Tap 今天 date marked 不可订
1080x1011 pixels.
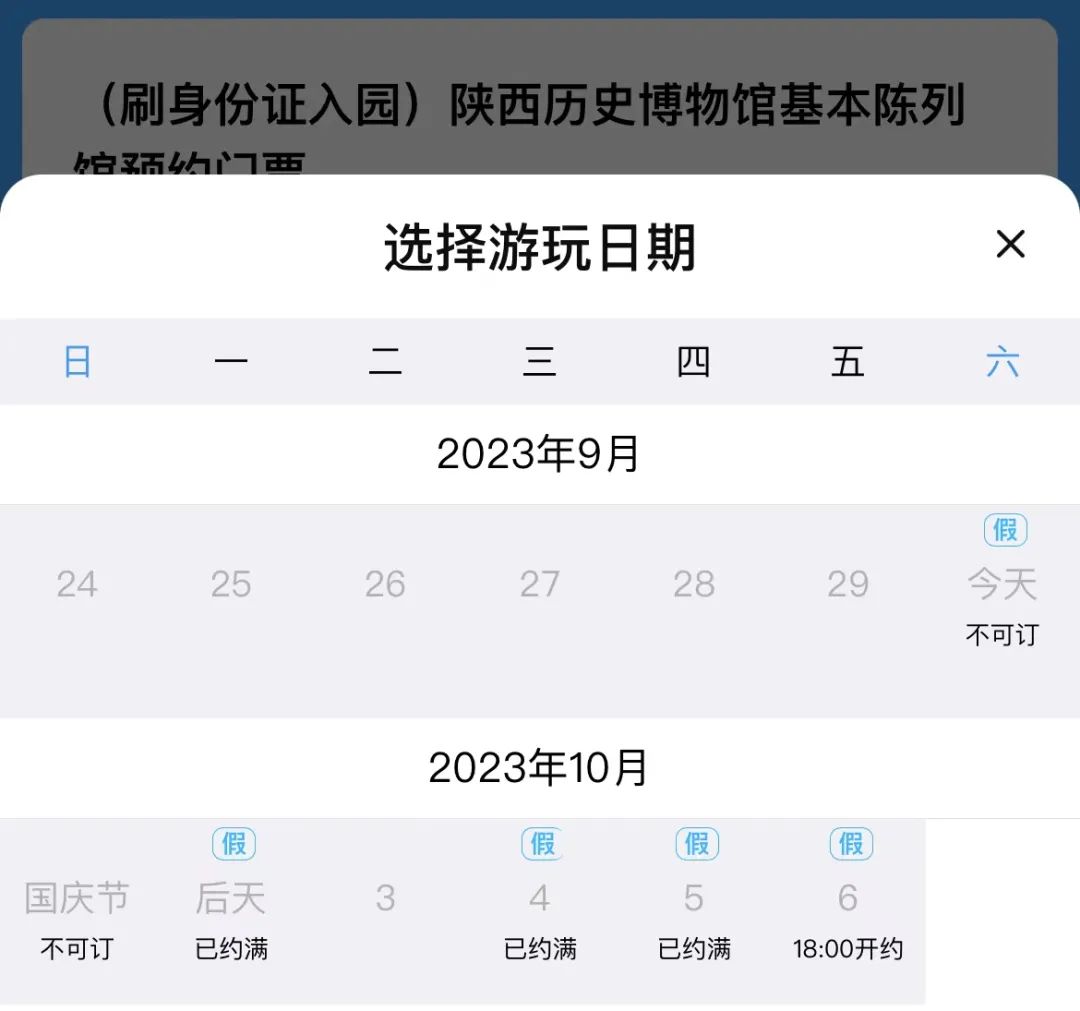(x=1002, y=597)
